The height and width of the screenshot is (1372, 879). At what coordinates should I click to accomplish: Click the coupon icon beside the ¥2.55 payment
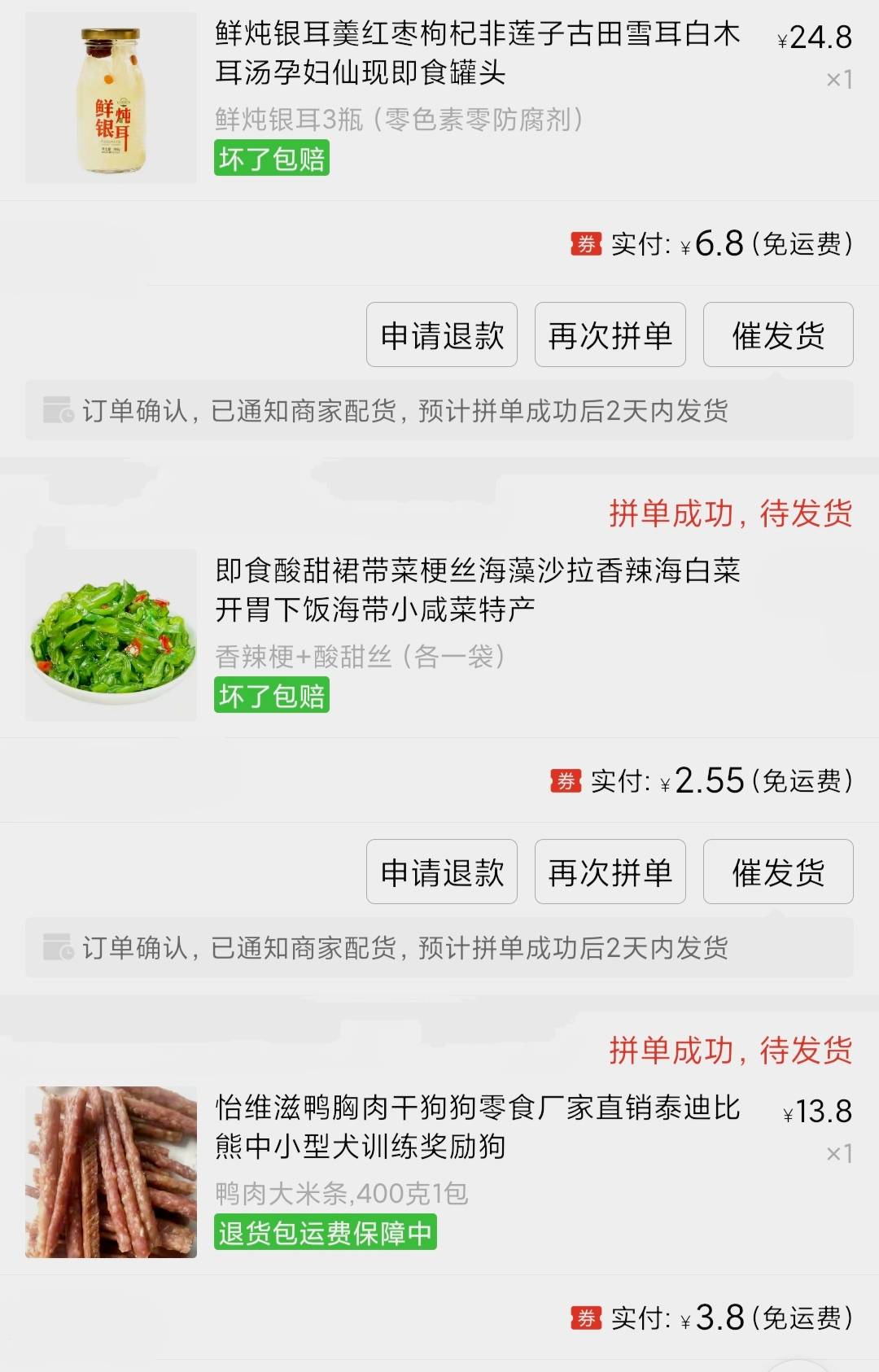(565, 780)
